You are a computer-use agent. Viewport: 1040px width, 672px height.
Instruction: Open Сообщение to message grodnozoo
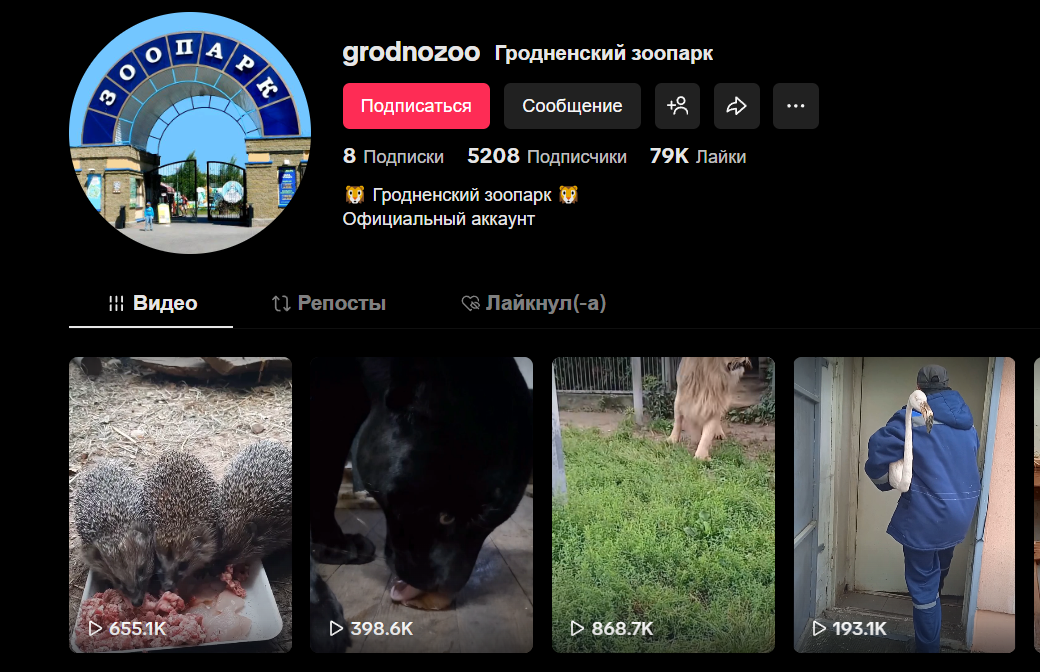point(572,106)
